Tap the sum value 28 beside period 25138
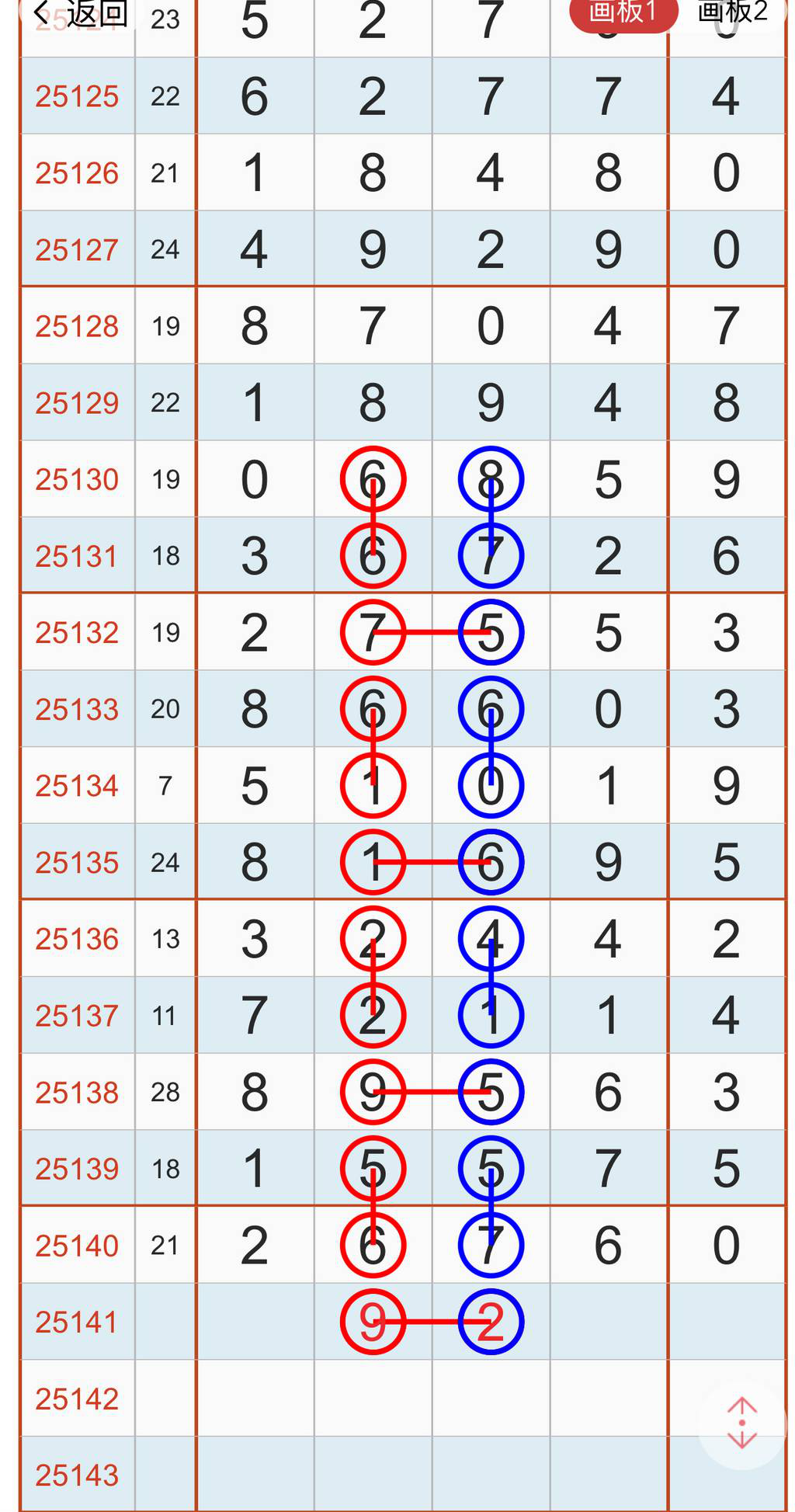 [165, 1091]
